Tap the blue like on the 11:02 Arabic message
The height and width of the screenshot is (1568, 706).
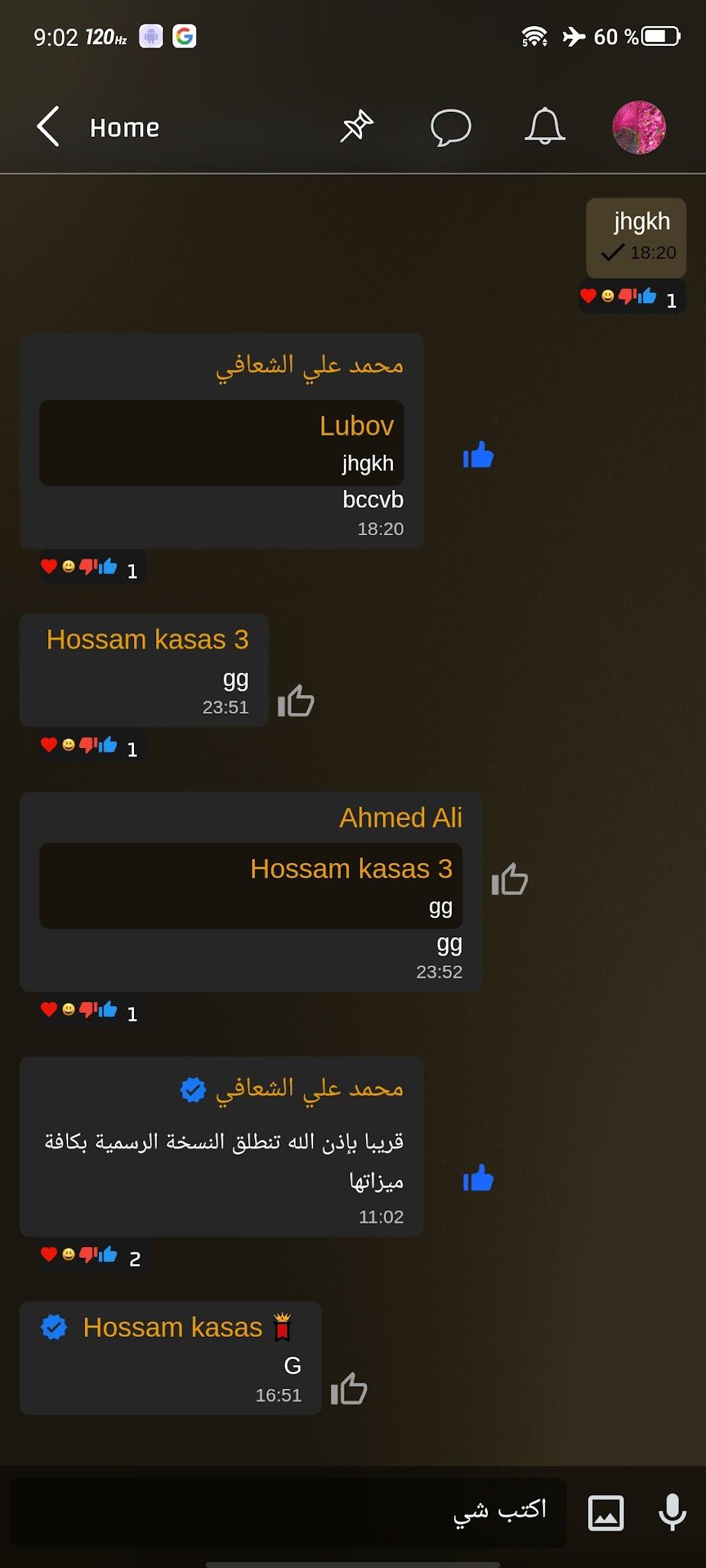click(x=479, y=1179)
